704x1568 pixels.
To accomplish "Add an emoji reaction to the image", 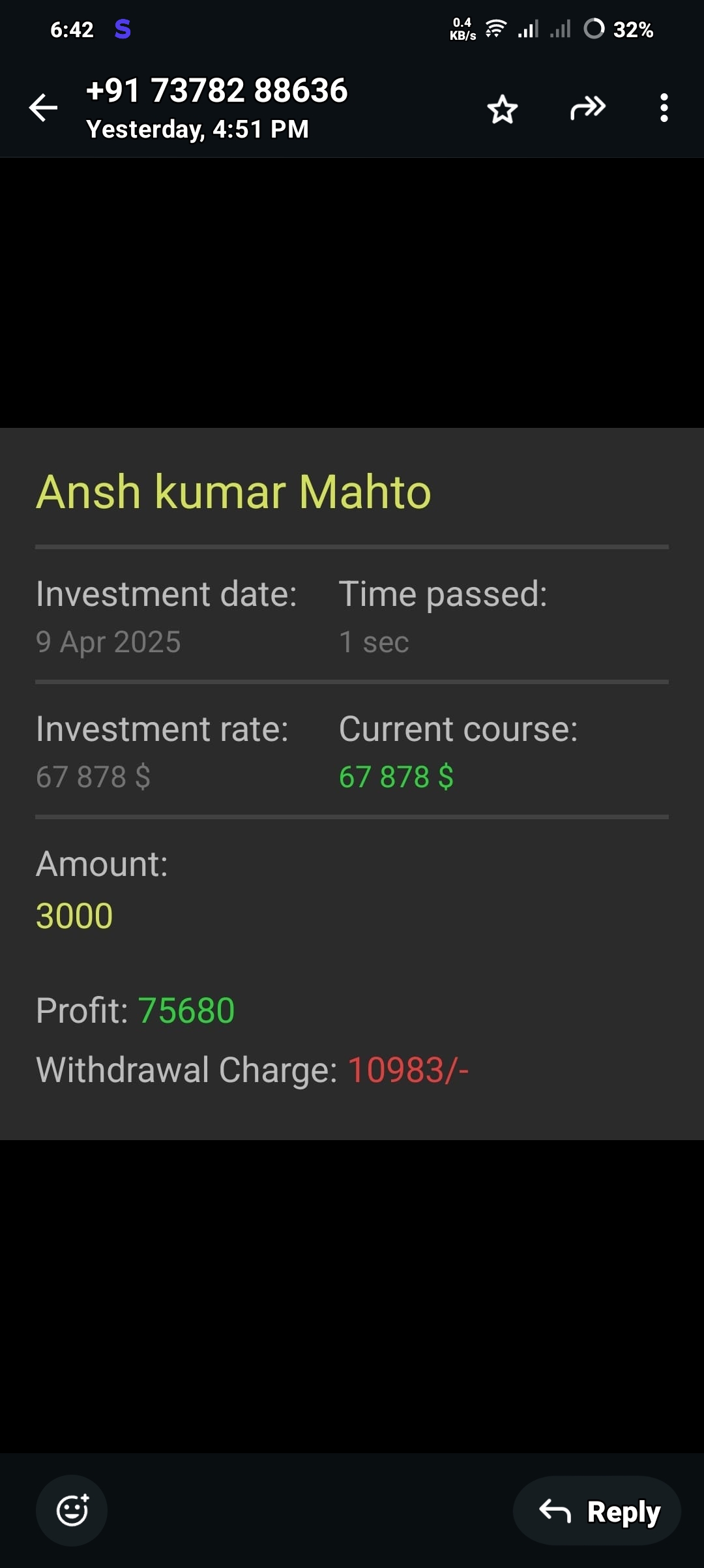I will coord(72,1509).
